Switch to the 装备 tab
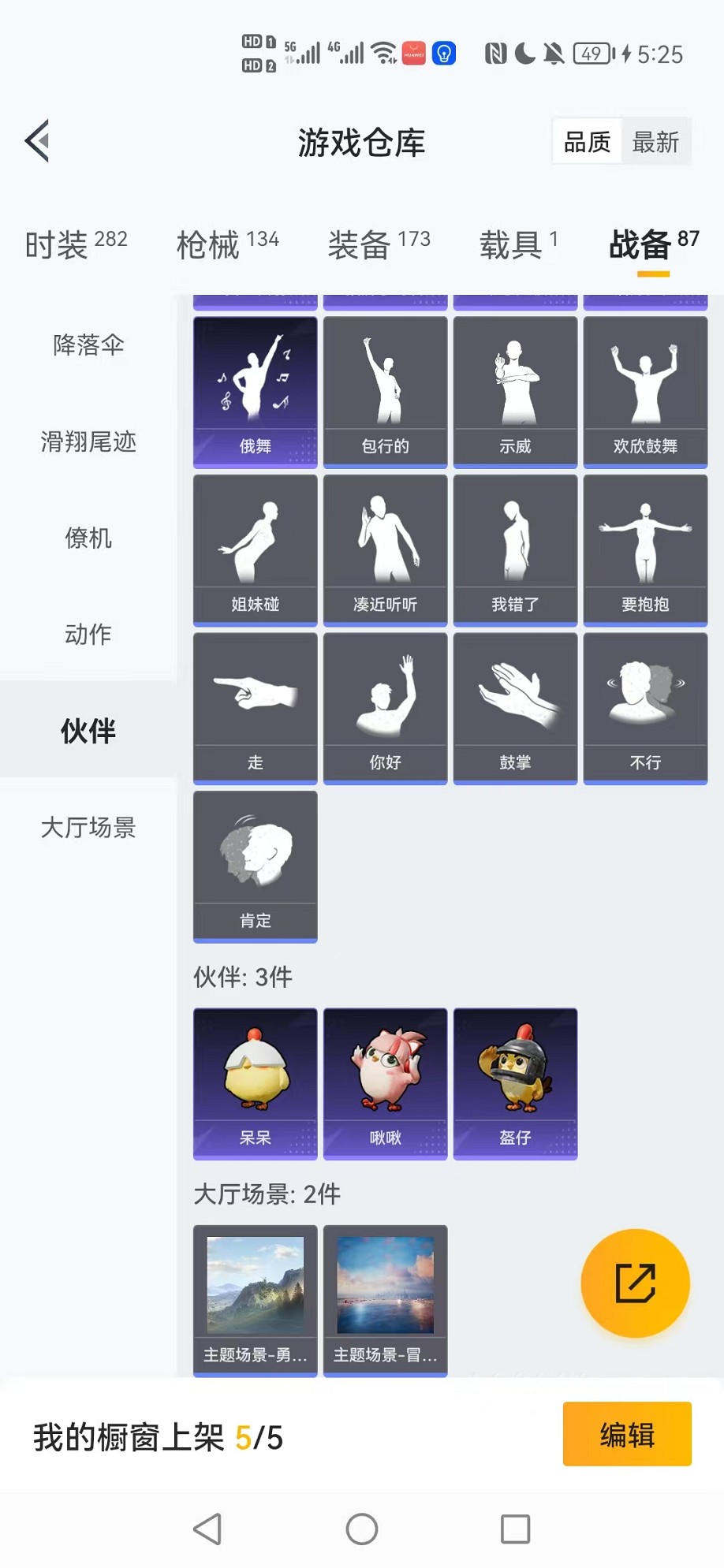Image resolution: width=724 pixels, height=1568 pixels. pyautogui.click(x=379, y=244)
